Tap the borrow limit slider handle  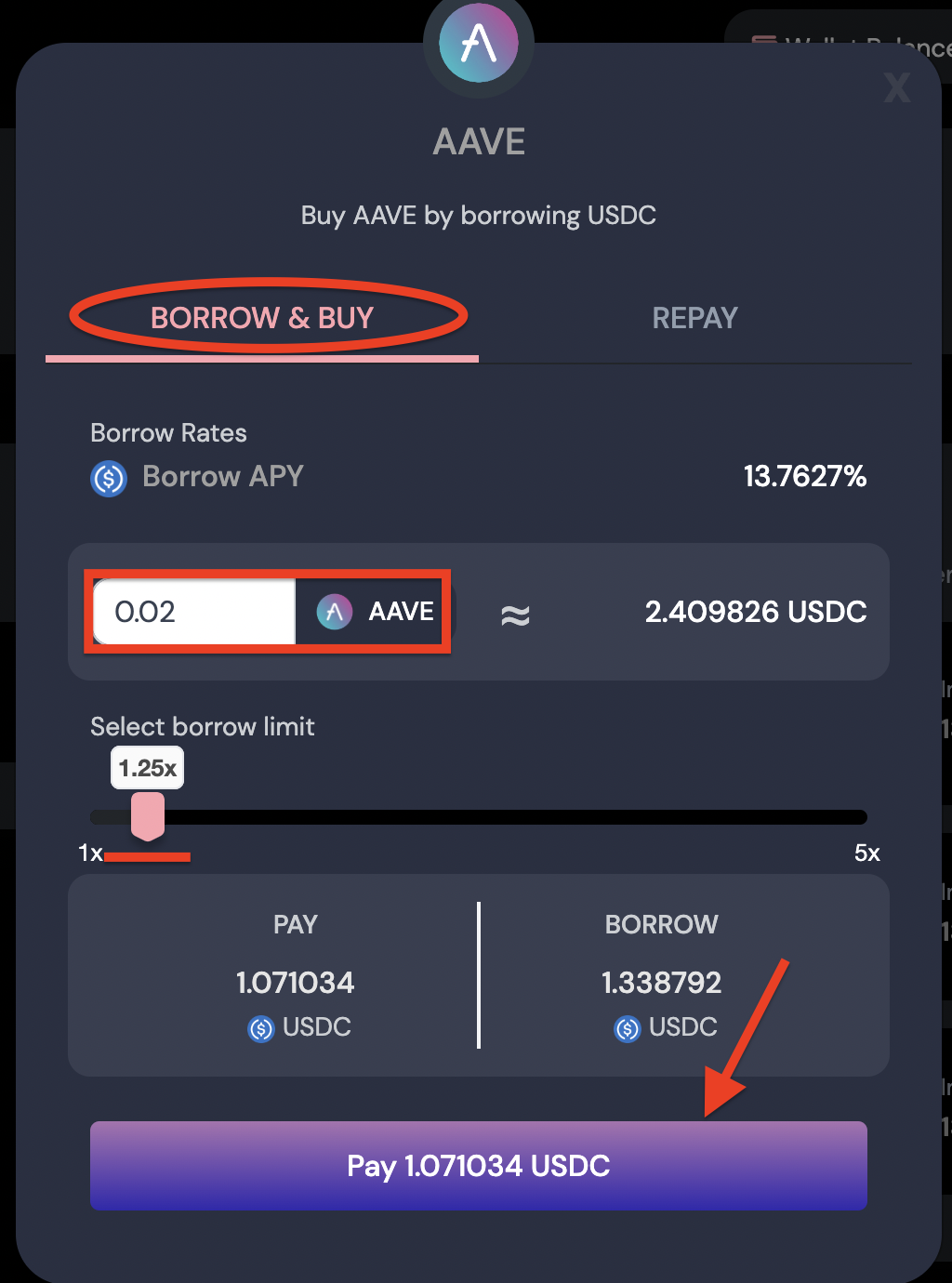[148, 815]
